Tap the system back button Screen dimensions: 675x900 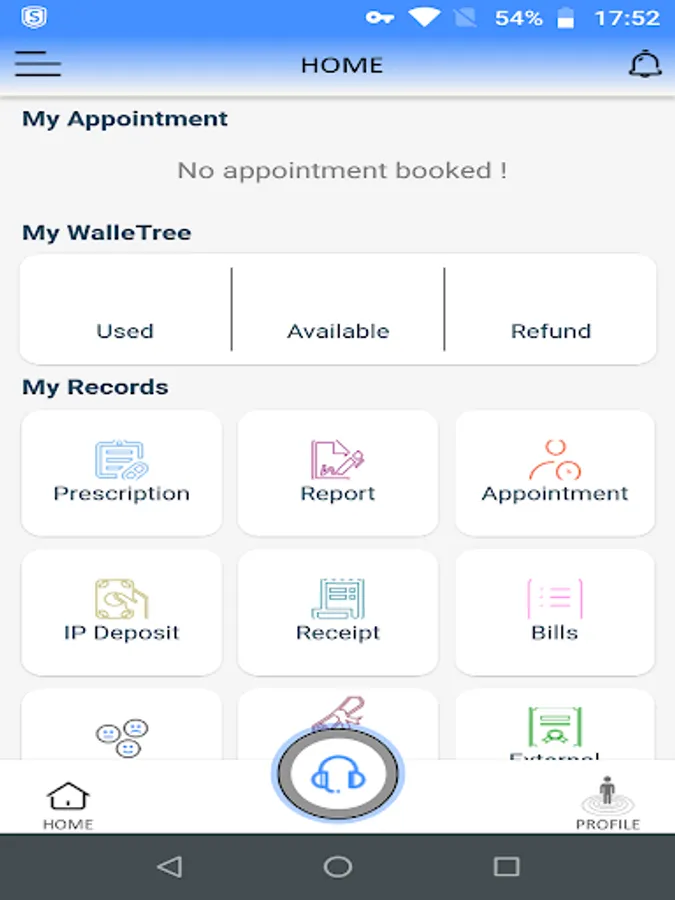tap(169, 866)
